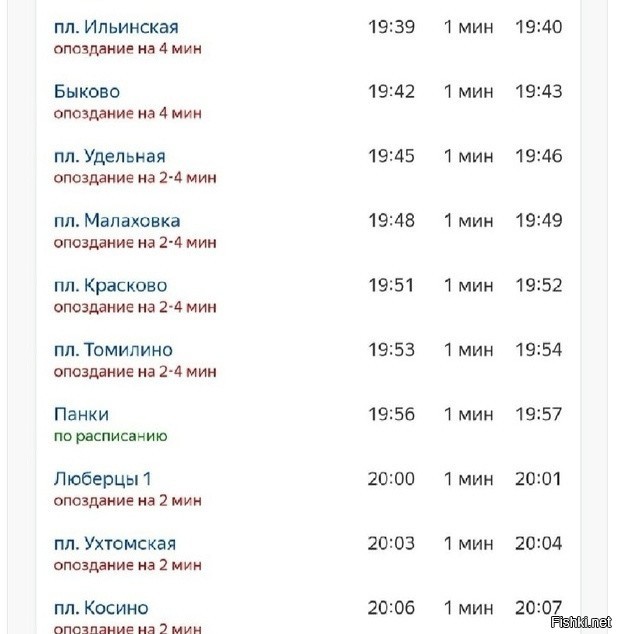The image size is (617, 634).
Task: Tap the пл. Косино station link
Action: point(101,608)
